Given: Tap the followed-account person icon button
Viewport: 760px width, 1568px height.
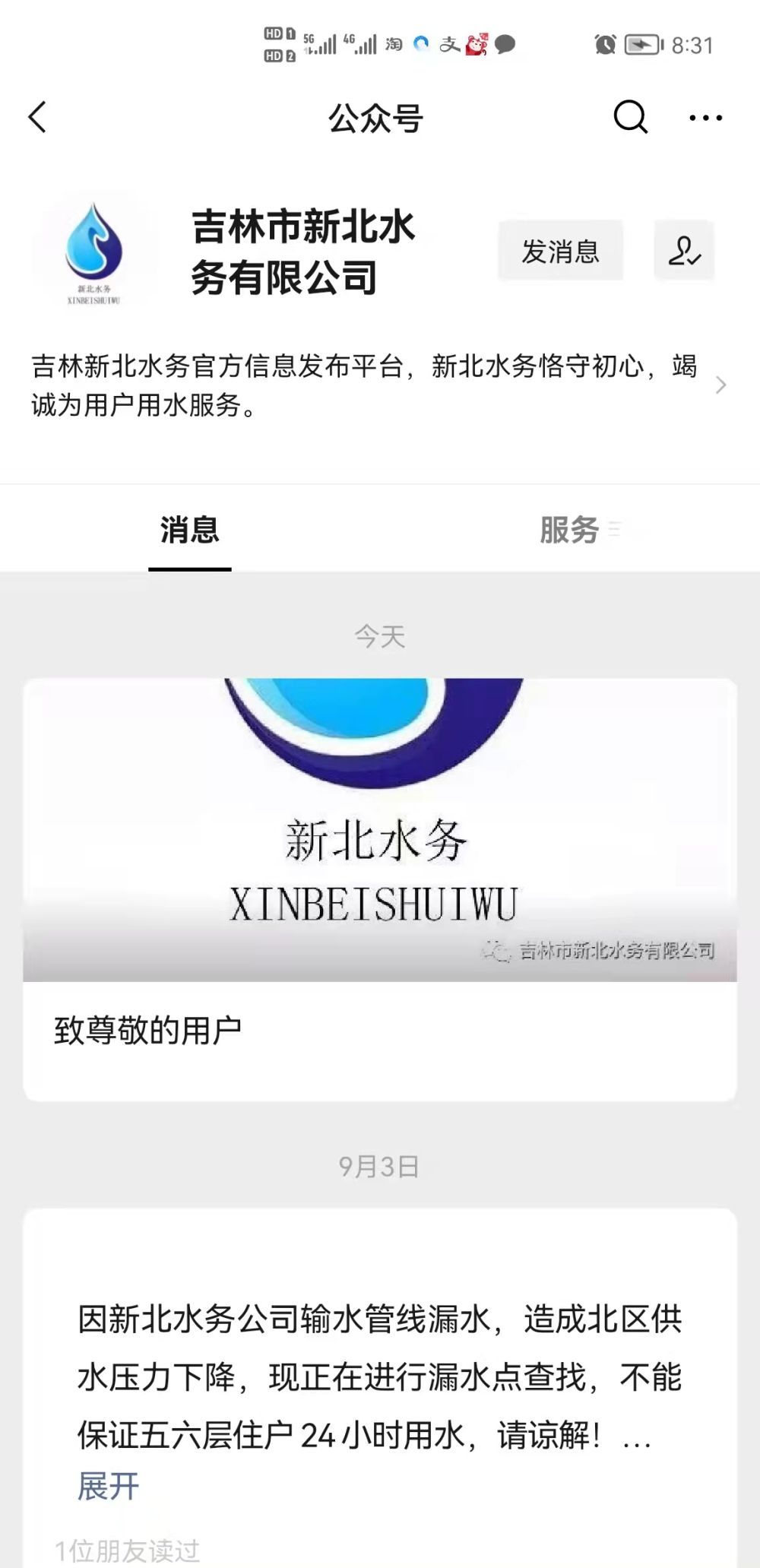Looking at the screenshot, I should tap(684, 251).
